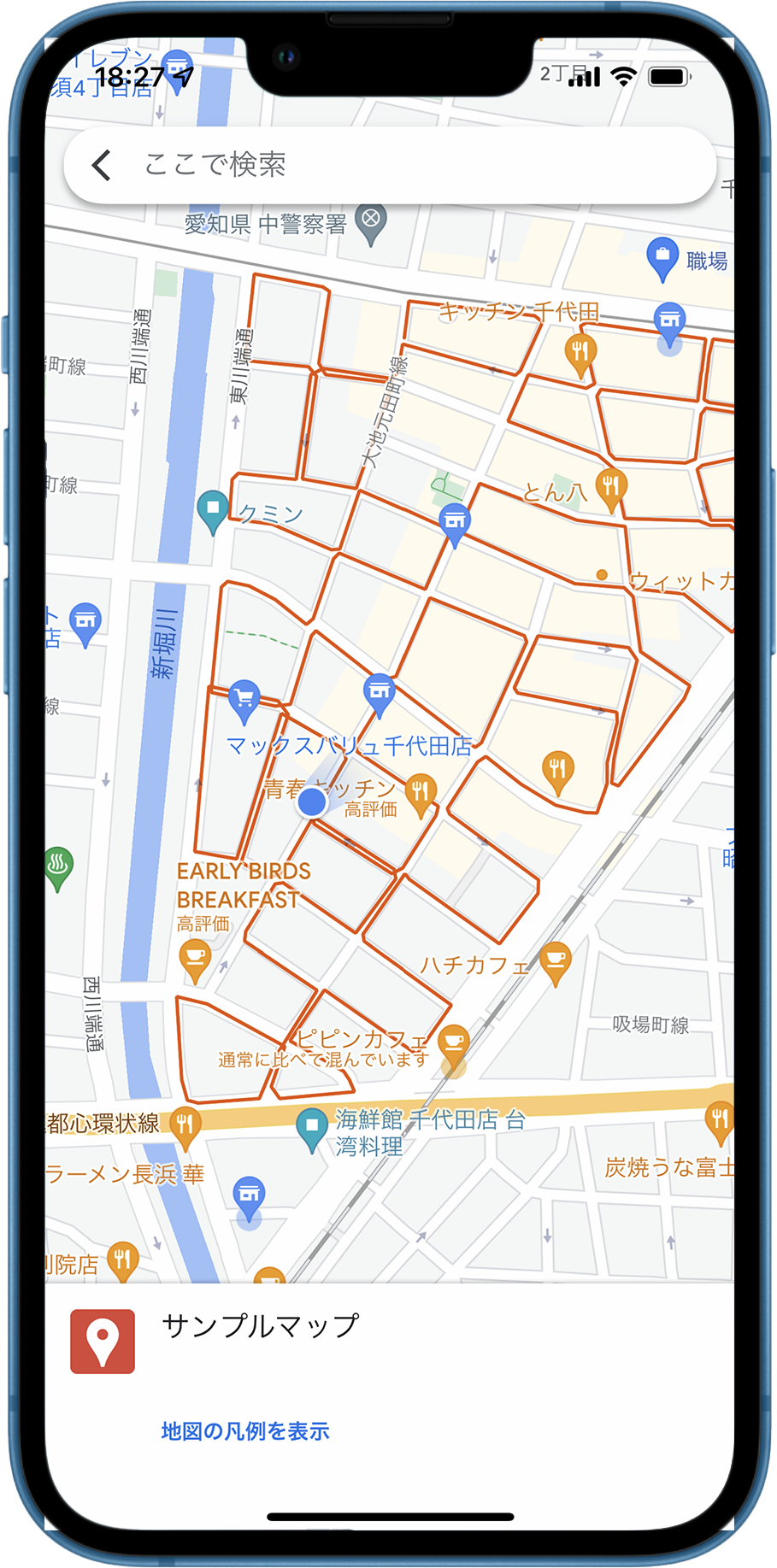
Task: Select the 青春キッチン restaurant pin
Action: click(x=420, y=791)
